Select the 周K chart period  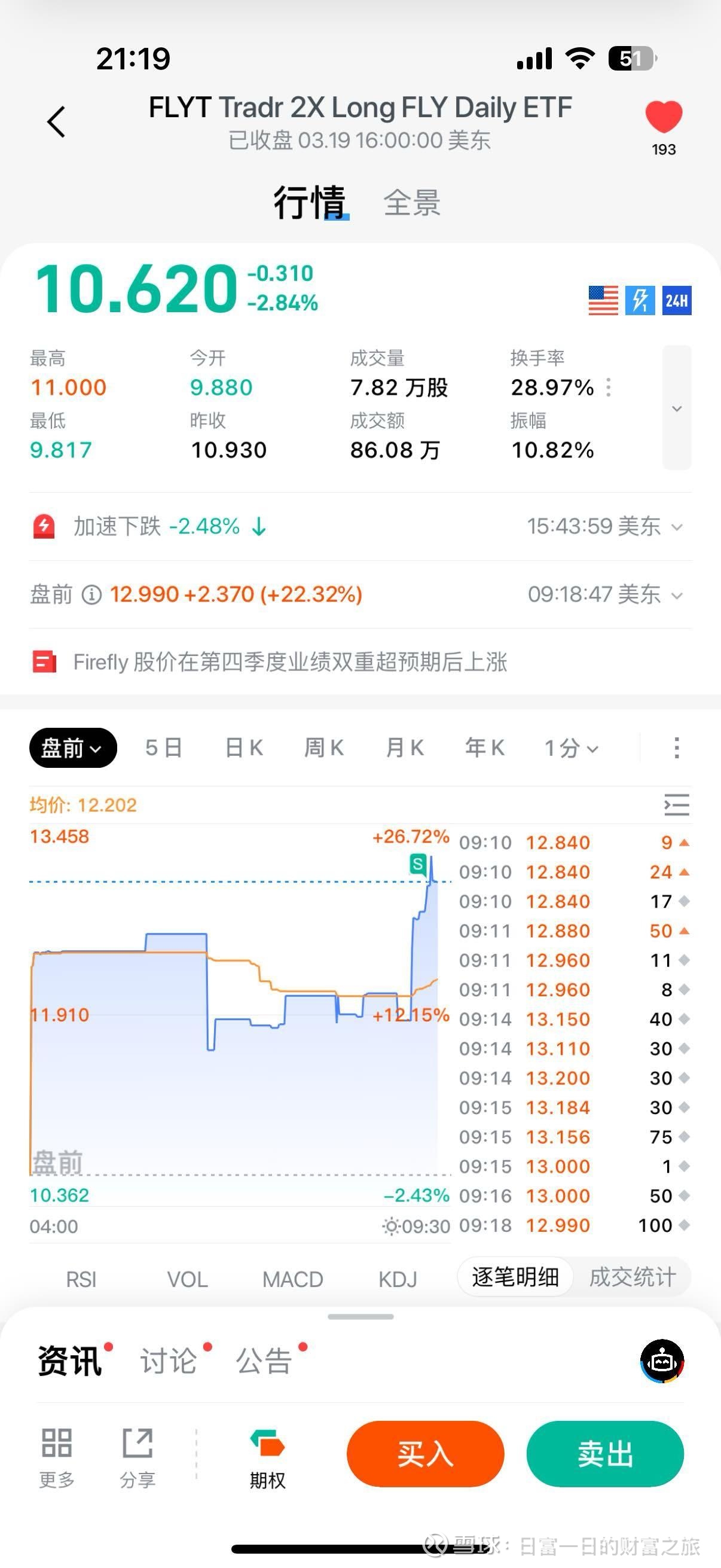323,748
